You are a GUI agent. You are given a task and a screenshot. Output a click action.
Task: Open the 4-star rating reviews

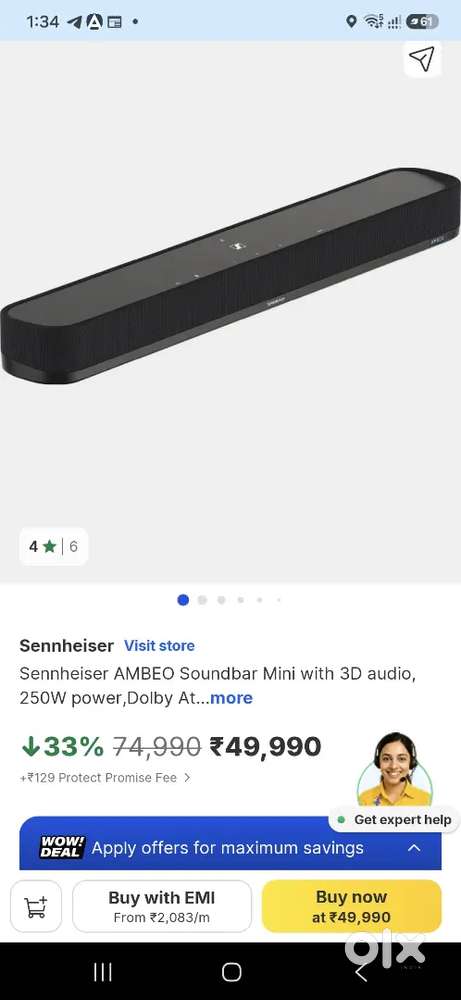54,547
